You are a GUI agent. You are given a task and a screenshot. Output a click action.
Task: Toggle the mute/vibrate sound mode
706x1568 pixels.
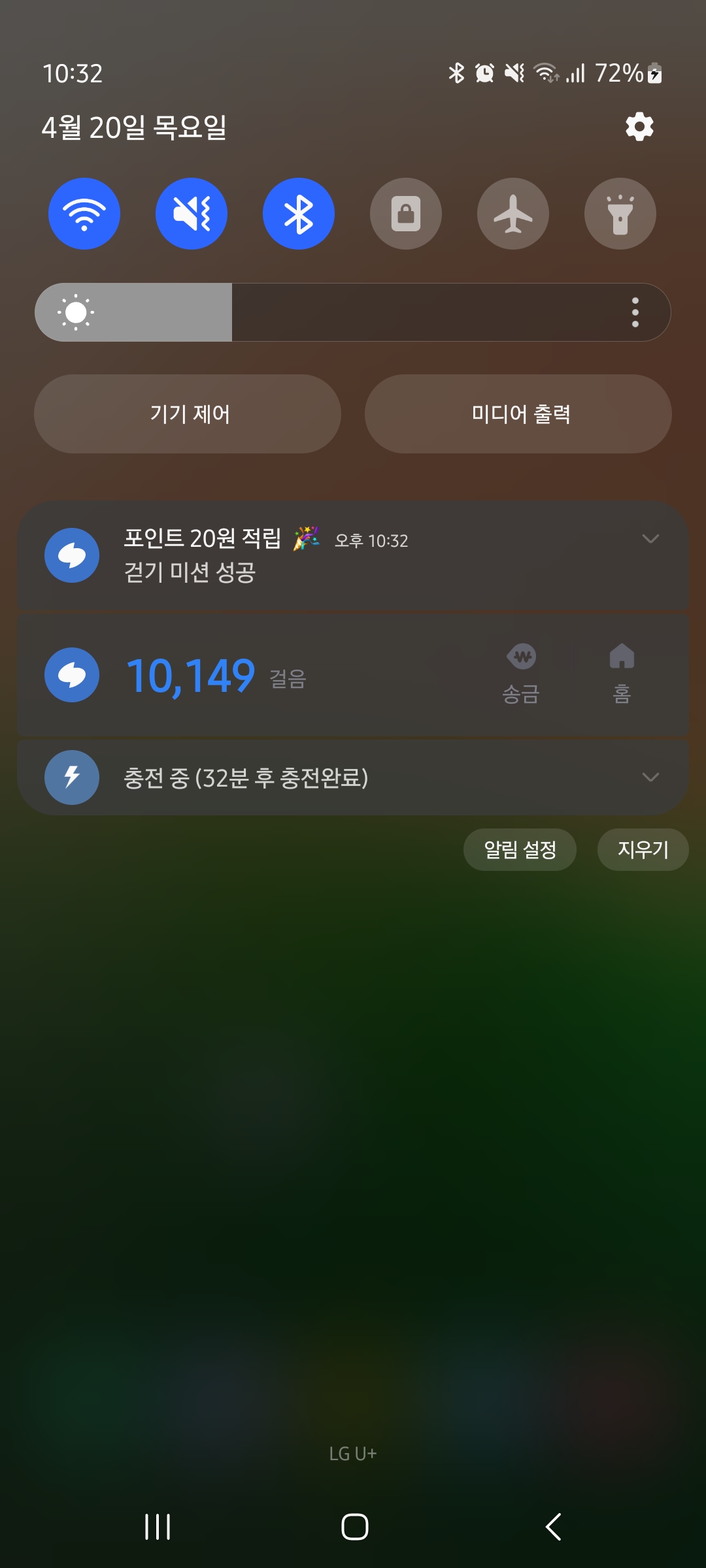tap(192, 214)
